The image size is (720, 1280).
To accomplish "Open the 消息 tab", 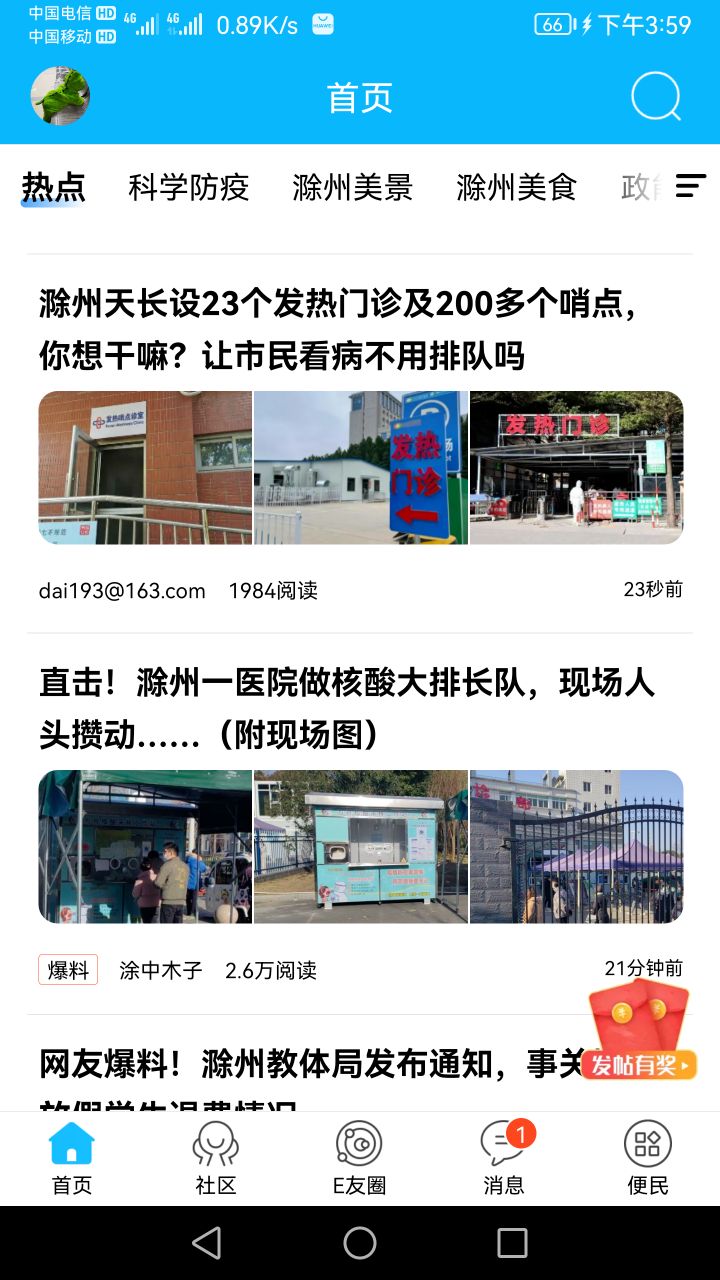I will tap(503, 1159).
